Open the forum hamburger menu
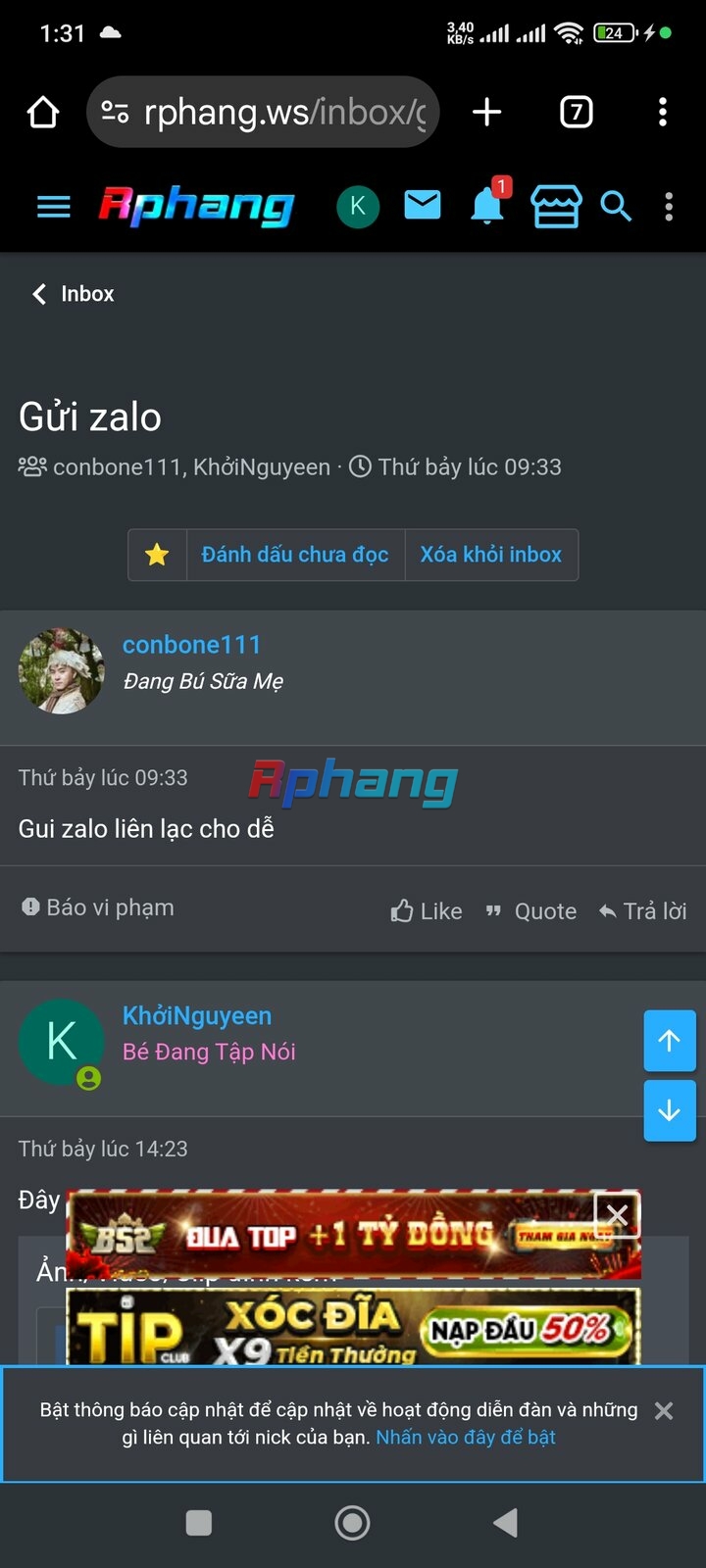The width and height of the screenshot is (706, 1568). 53,207
